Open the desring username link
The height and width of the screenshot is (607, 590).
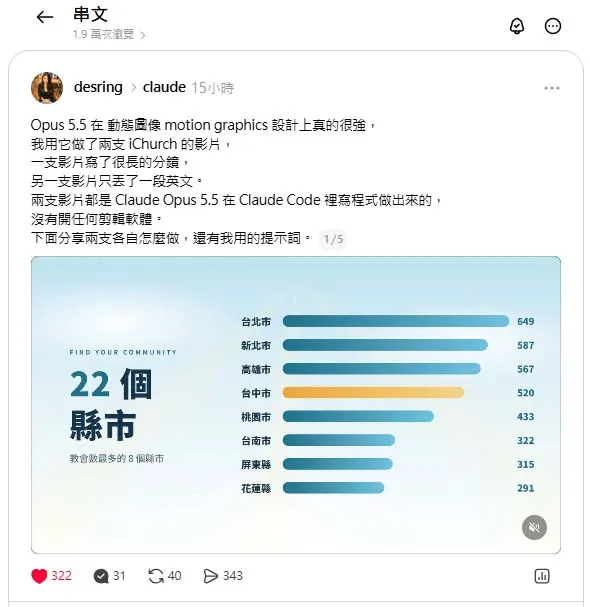coord(98,87)
